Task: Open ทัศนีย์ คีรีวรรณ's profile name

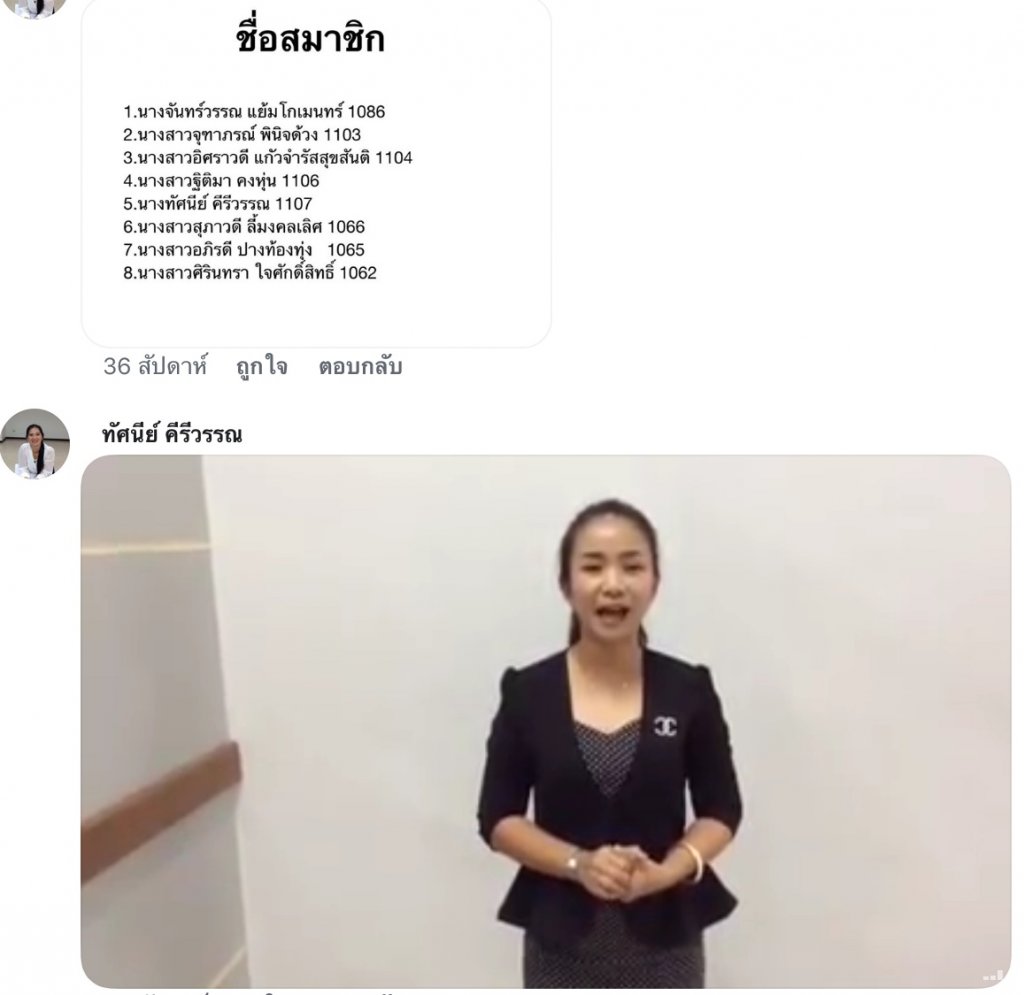Action: coord(172,435)
